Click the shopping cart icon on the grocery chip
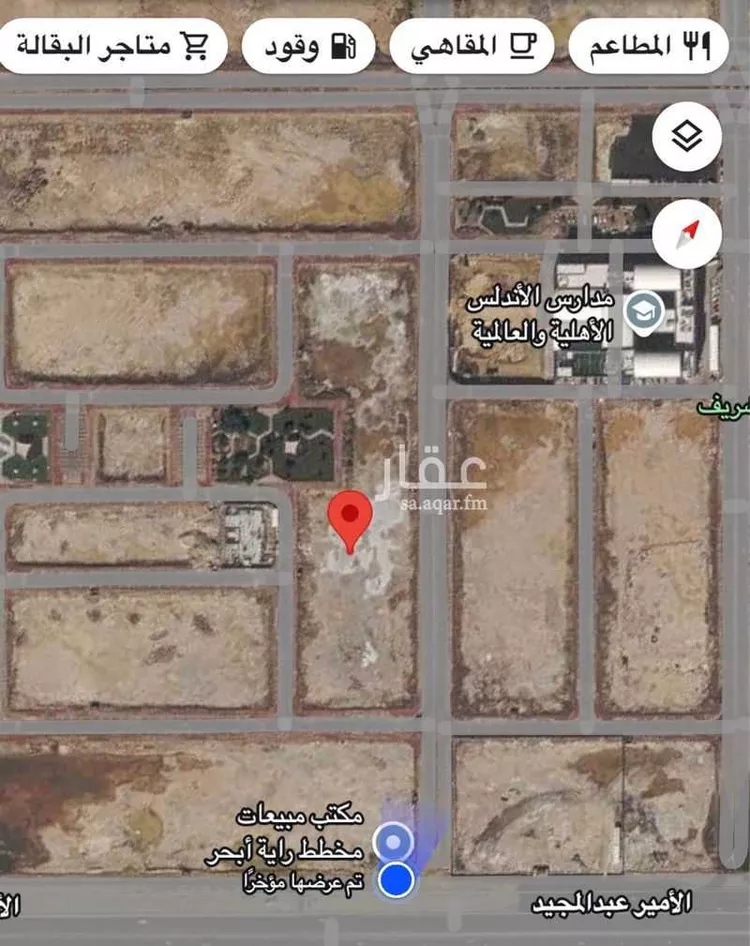 click(196, 44)
